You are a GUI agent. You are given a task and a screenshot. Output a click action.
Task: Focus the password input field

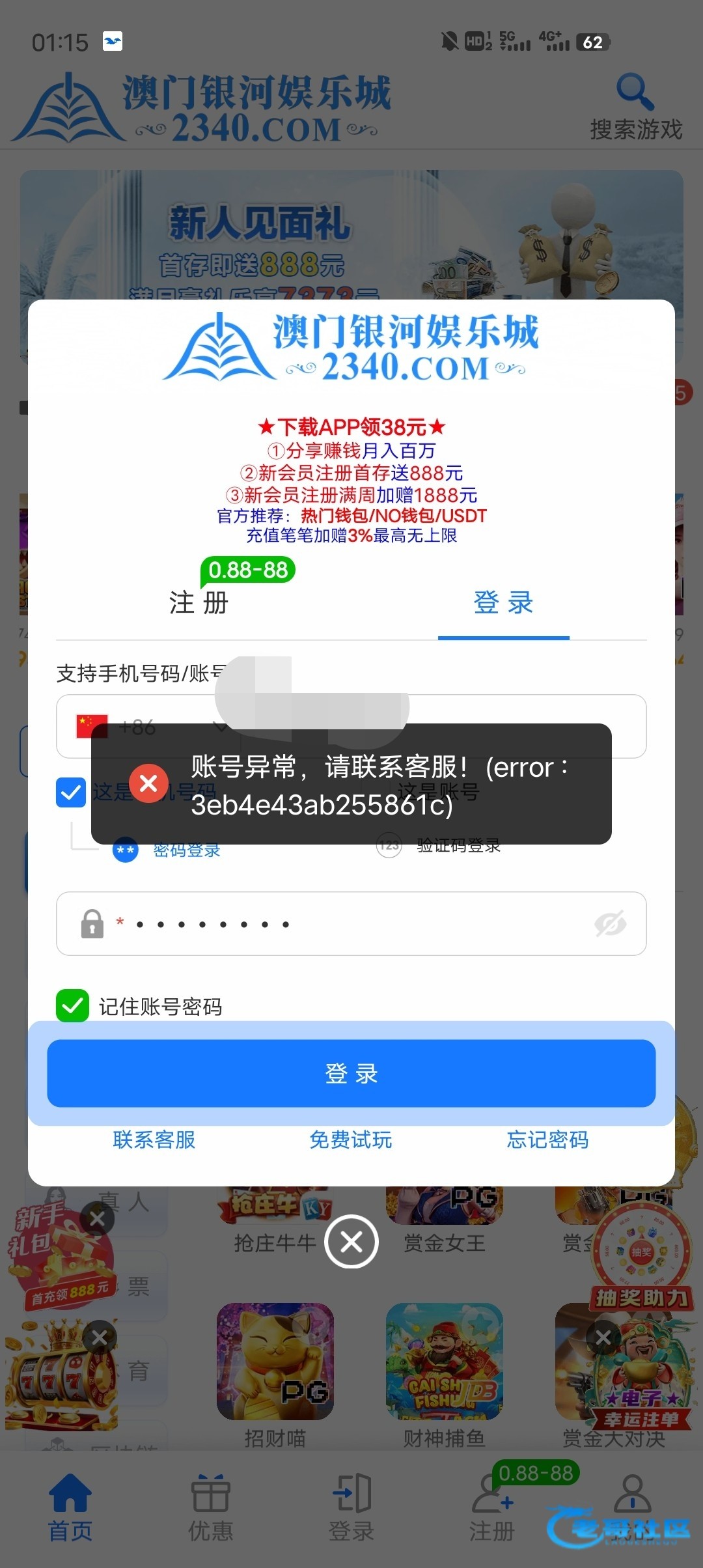tap(351, 923)
